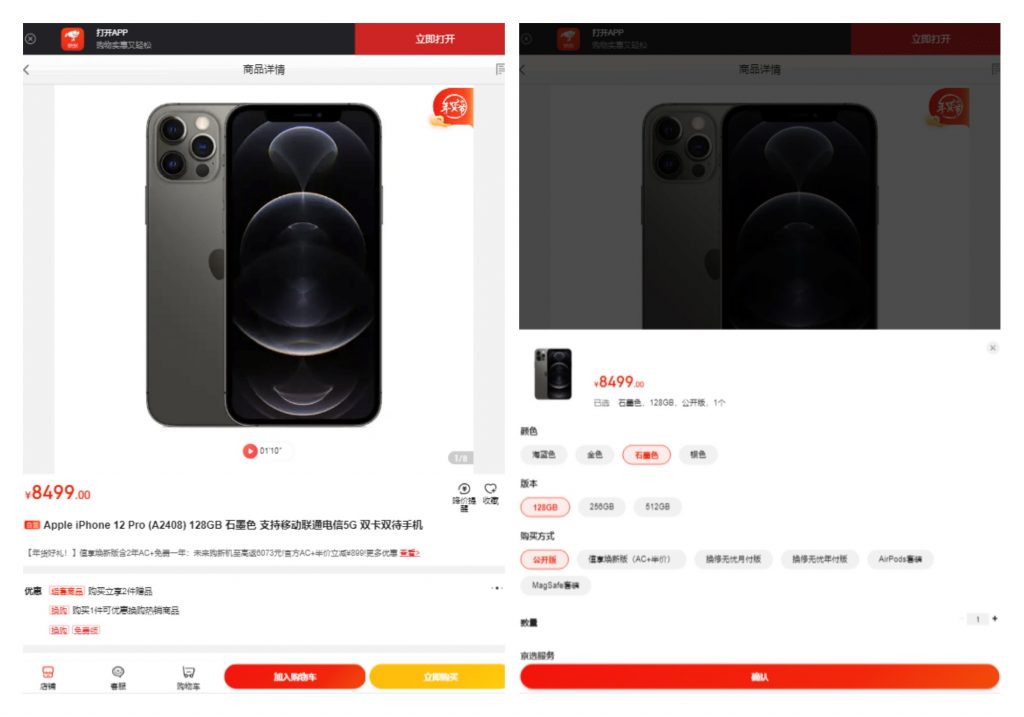Set a 降价提醒 price-drop alert

tap(464, 494)
